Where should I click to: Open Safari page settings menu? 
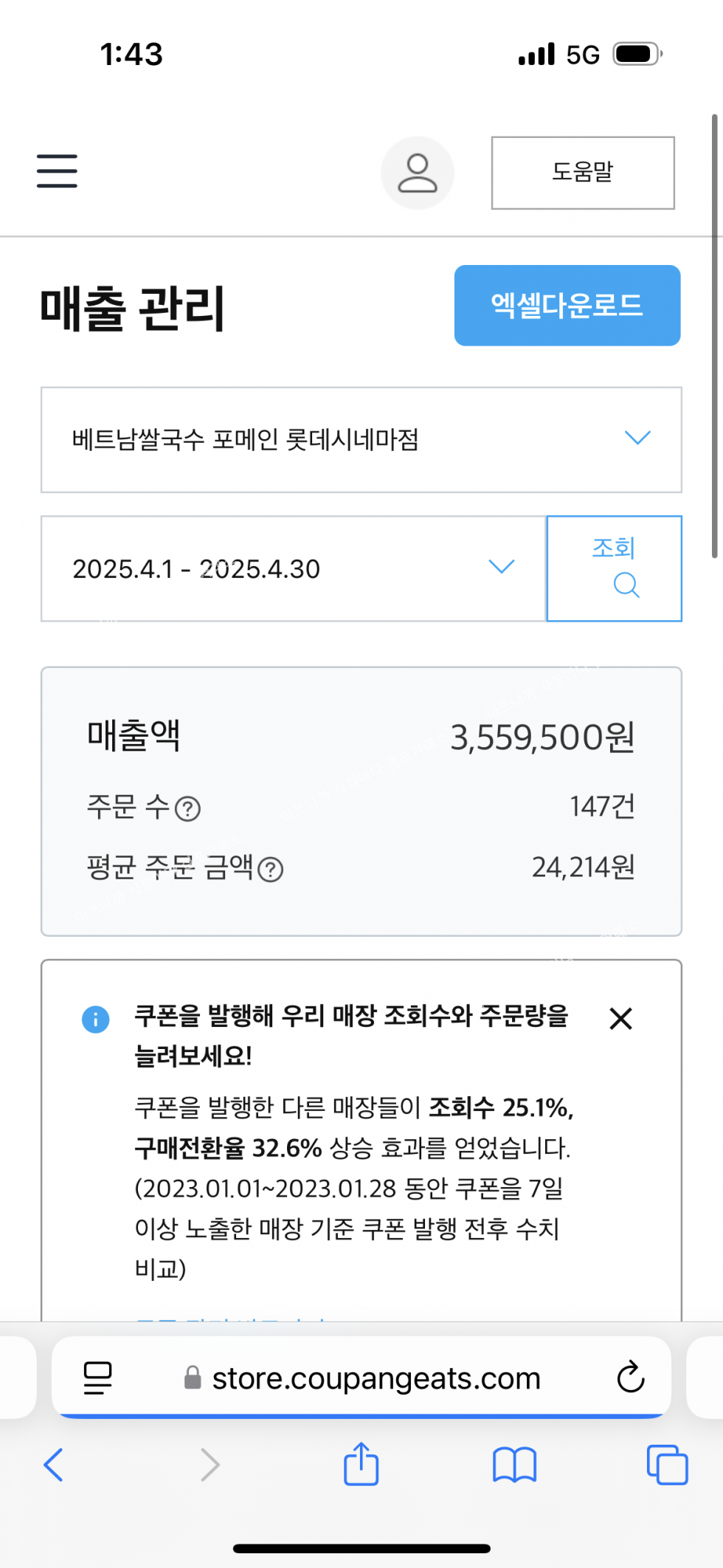(x=97, y=1378)
